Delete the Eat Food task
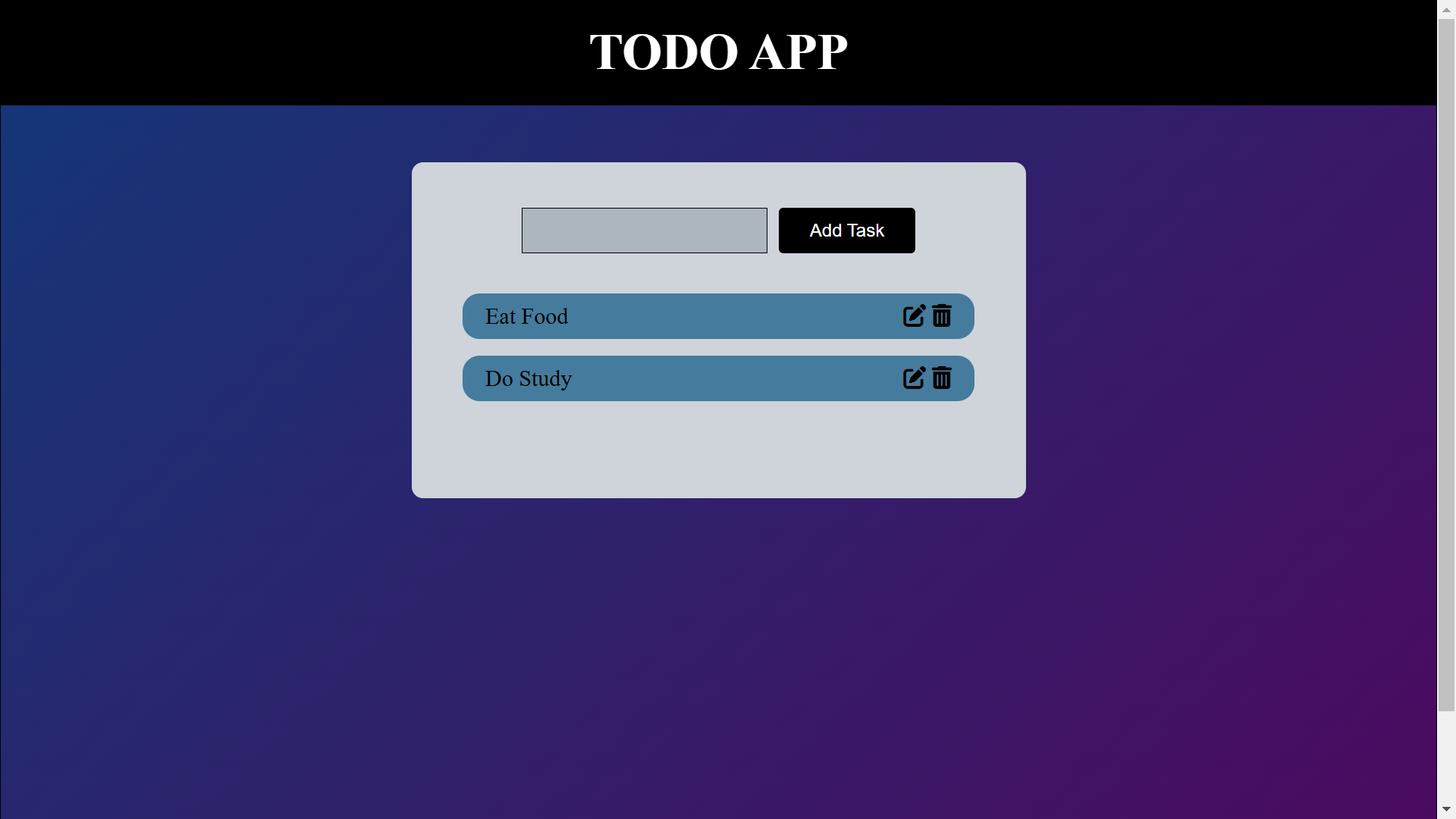Viewport: 1456px width, 819px height. (942, 316)
